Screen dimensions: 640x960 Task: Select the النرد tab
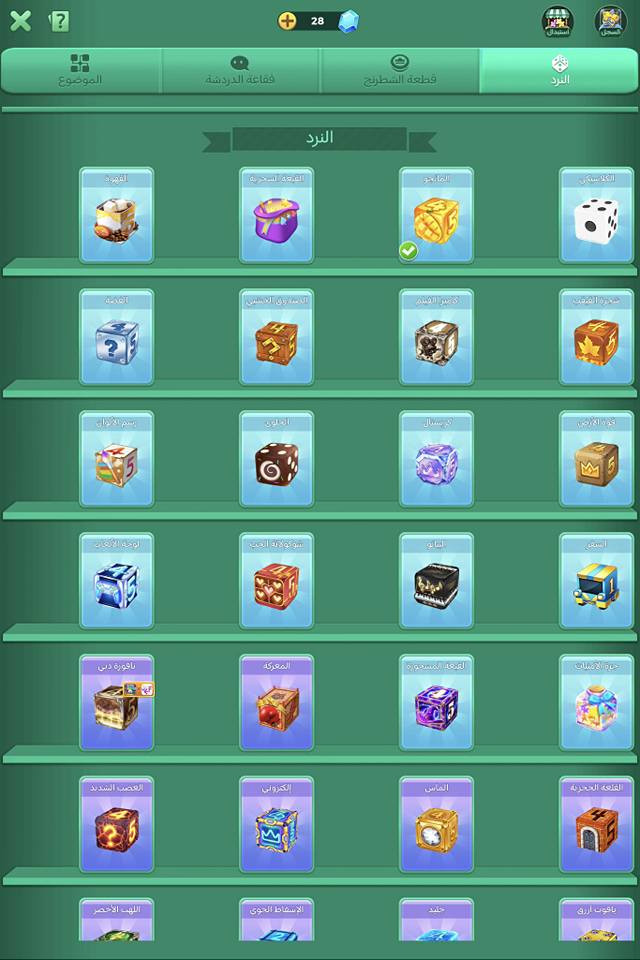pos(560,70)
